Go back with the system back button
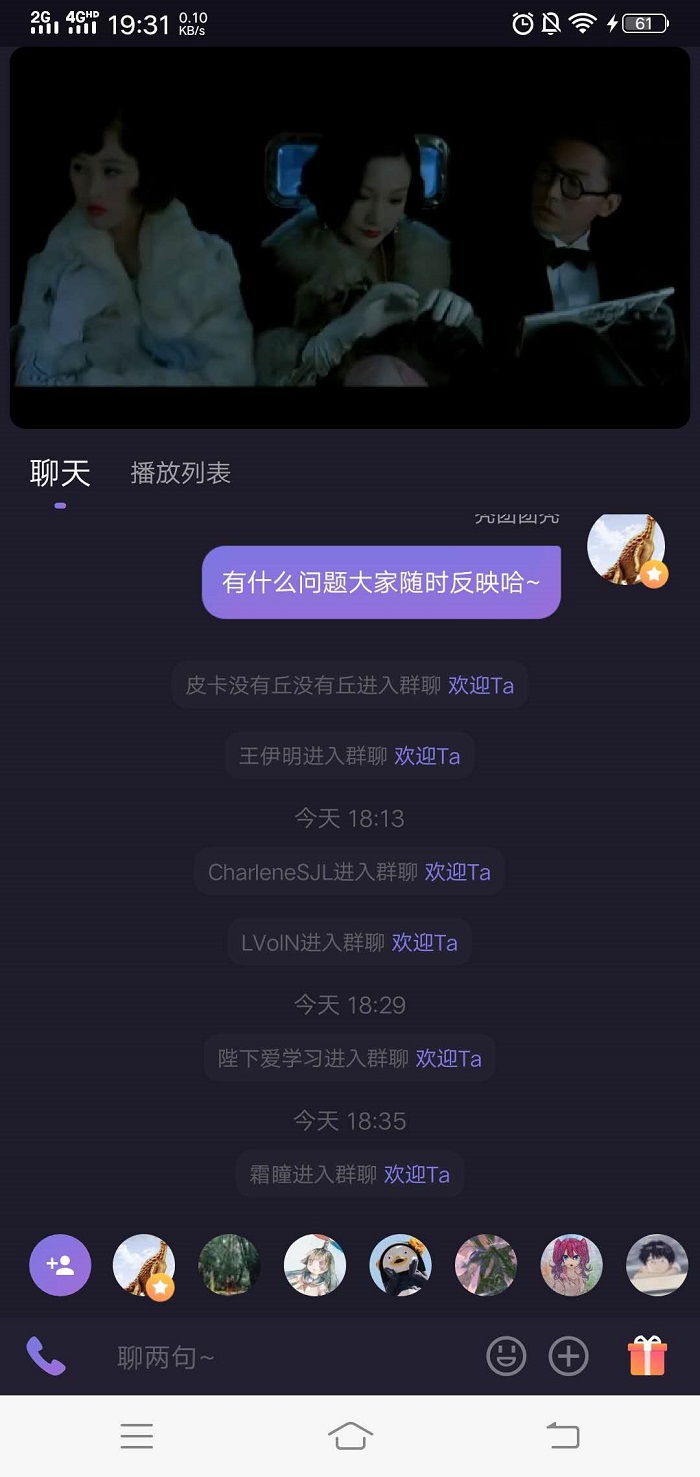This screenshot has height=1477, width=700. tap(563, 1436)
